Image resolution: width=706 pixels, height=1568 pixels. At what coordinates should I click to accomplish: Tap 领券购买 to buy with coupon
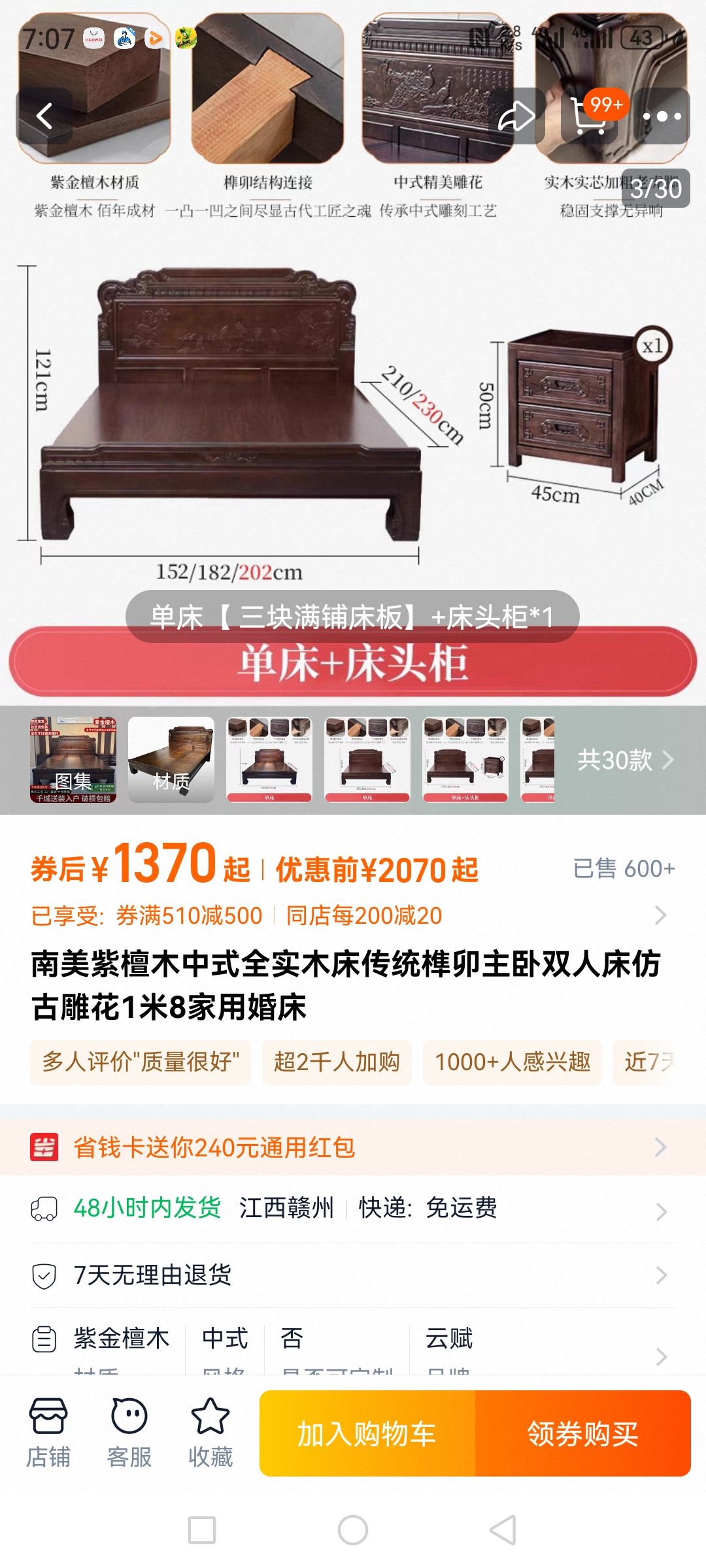tap(583, 1434)
